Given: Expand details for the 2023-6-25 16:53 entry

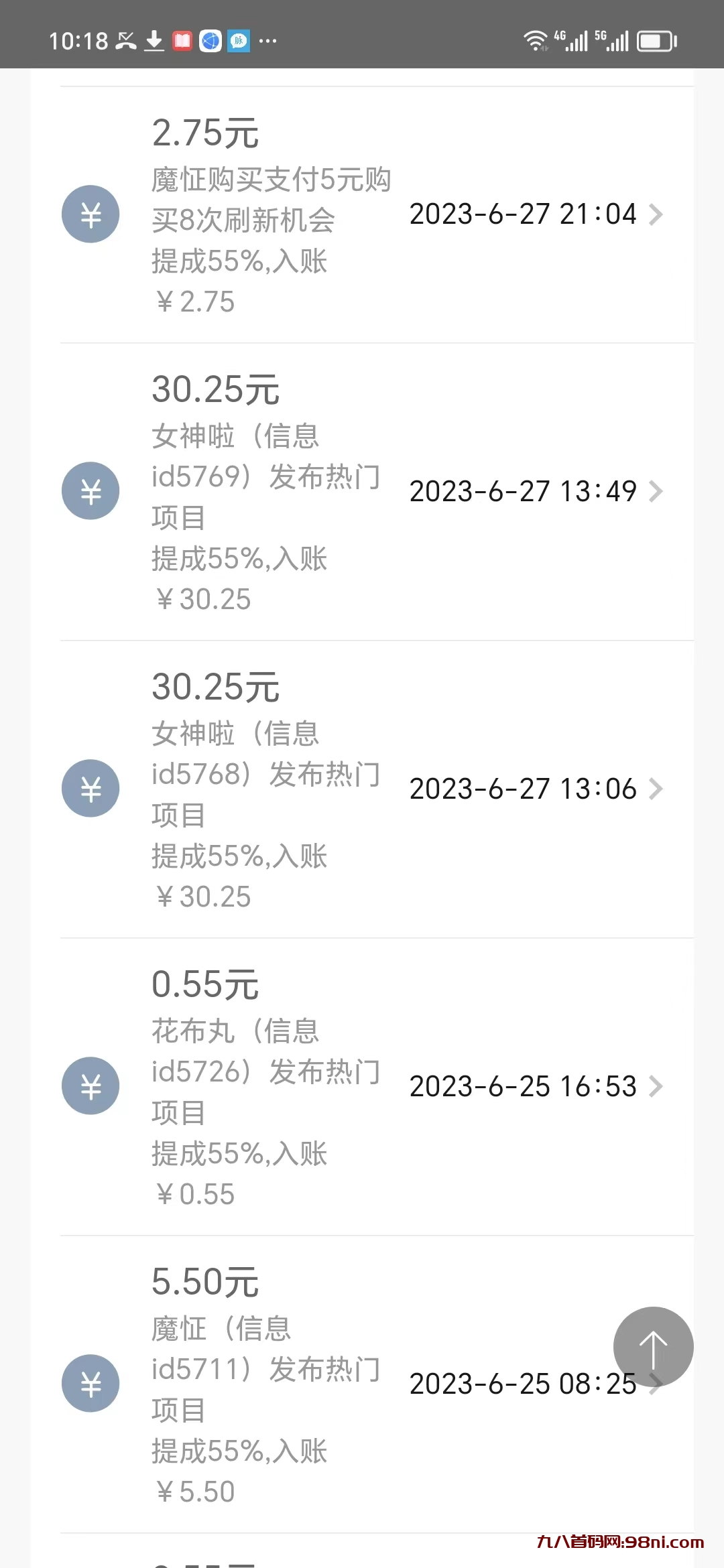Looking at the screenshot, I should (x=657, y=1086).
